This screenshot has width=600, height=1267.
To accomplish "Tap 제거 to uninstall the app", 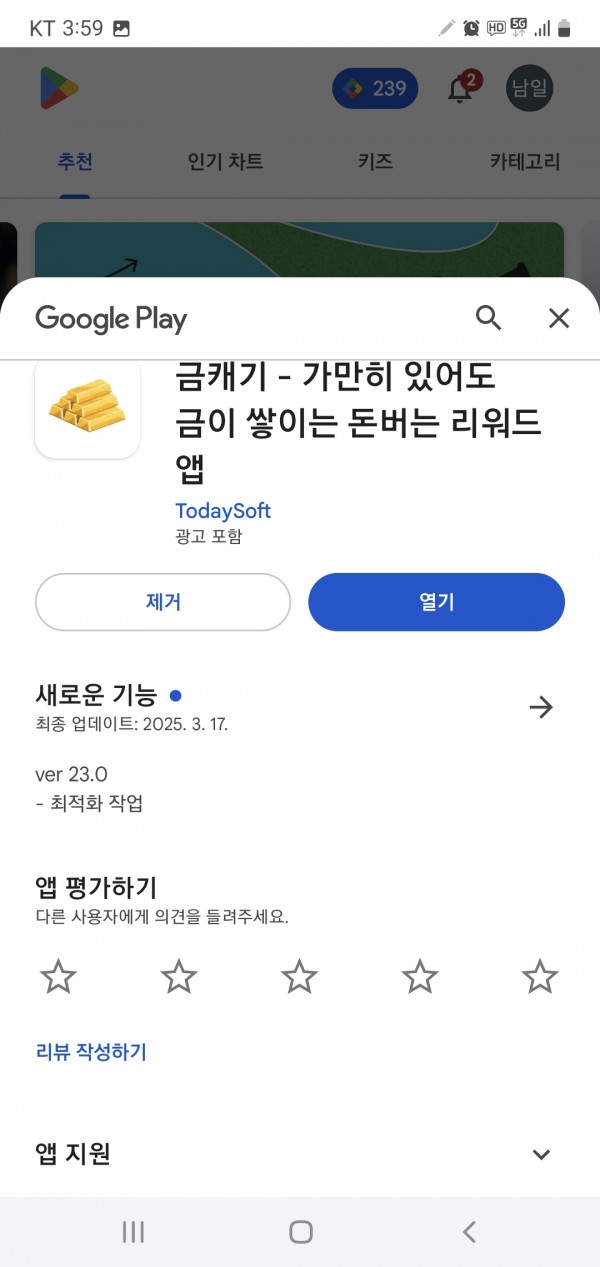I will [x=163, y=602].
